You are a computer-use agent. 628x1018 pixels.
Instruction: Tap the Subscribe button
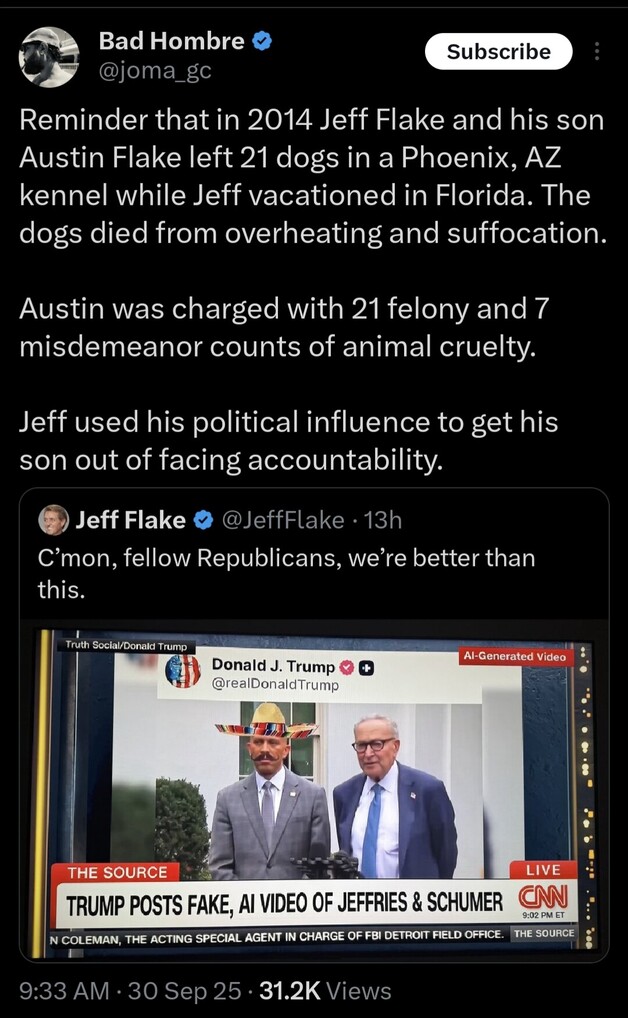(x=498, y=51)
